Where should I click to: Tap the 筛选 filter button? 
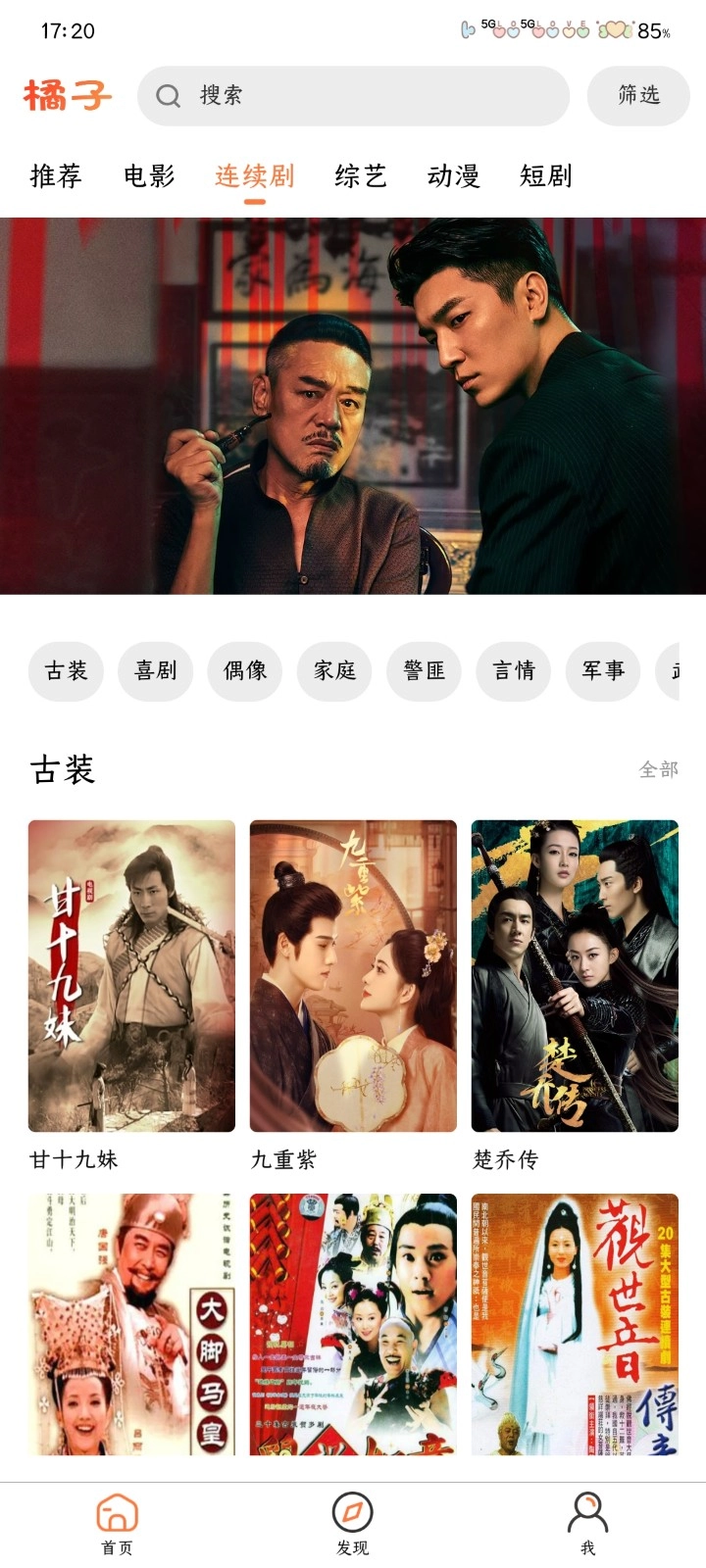point(637,96)
